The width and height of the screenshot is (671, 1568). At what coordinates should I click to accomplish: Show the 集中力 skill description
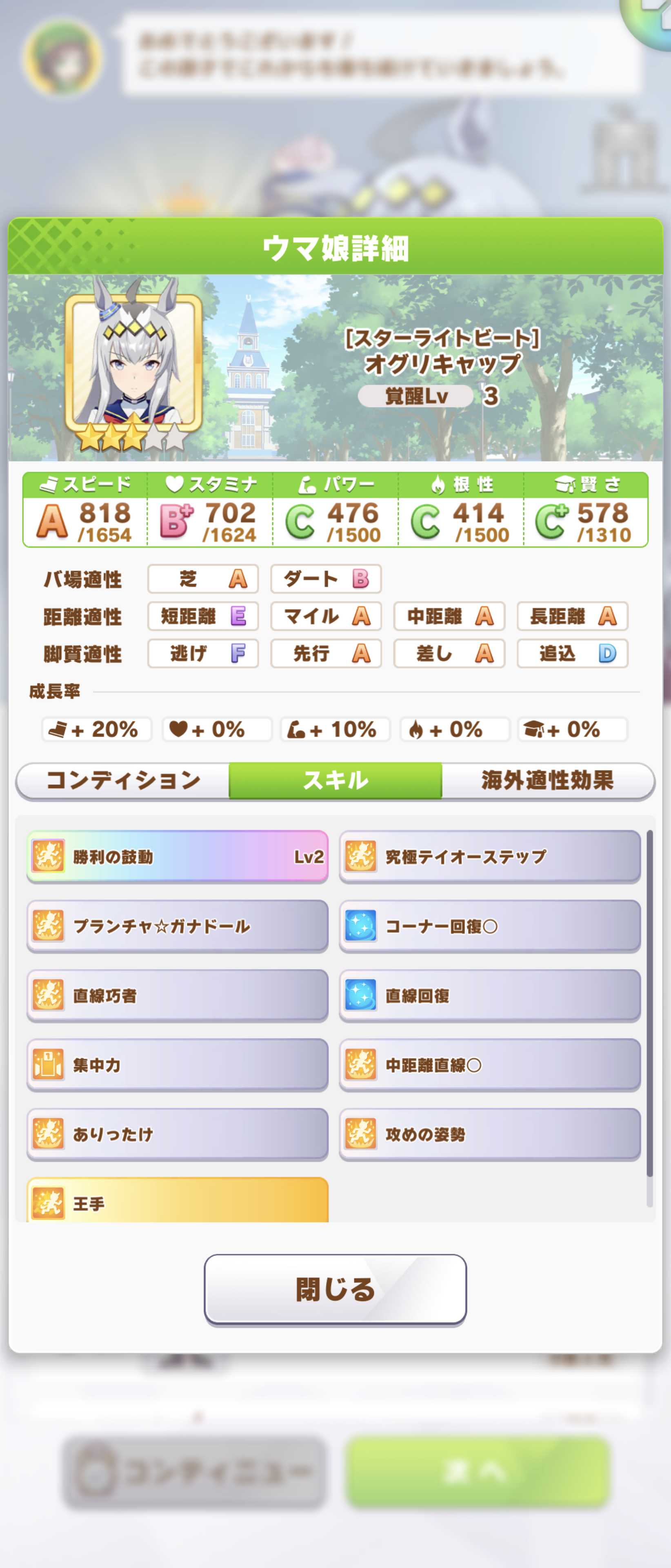pos(177,1065)
